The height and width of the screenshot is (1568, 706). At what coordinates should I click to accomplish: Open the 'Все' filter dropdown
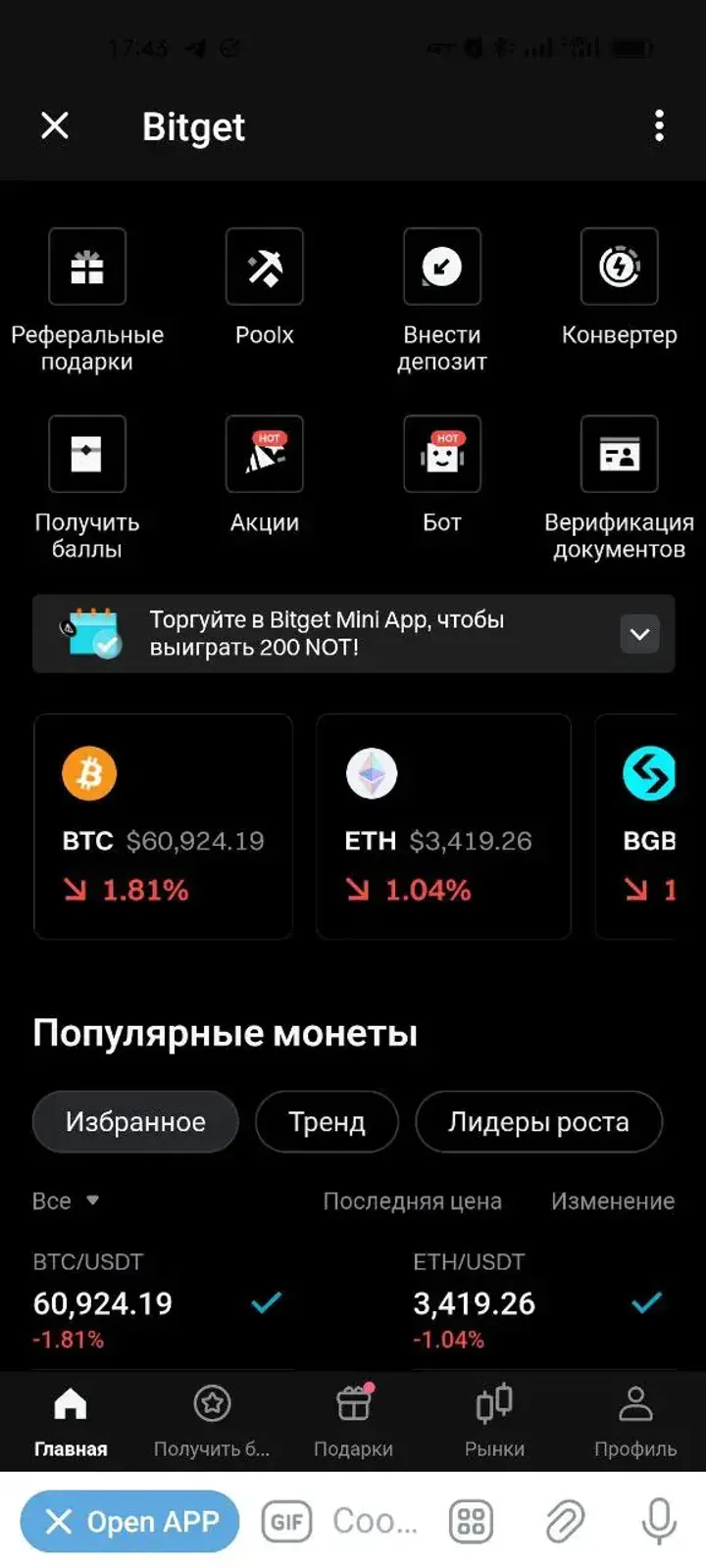point(65,1200)
